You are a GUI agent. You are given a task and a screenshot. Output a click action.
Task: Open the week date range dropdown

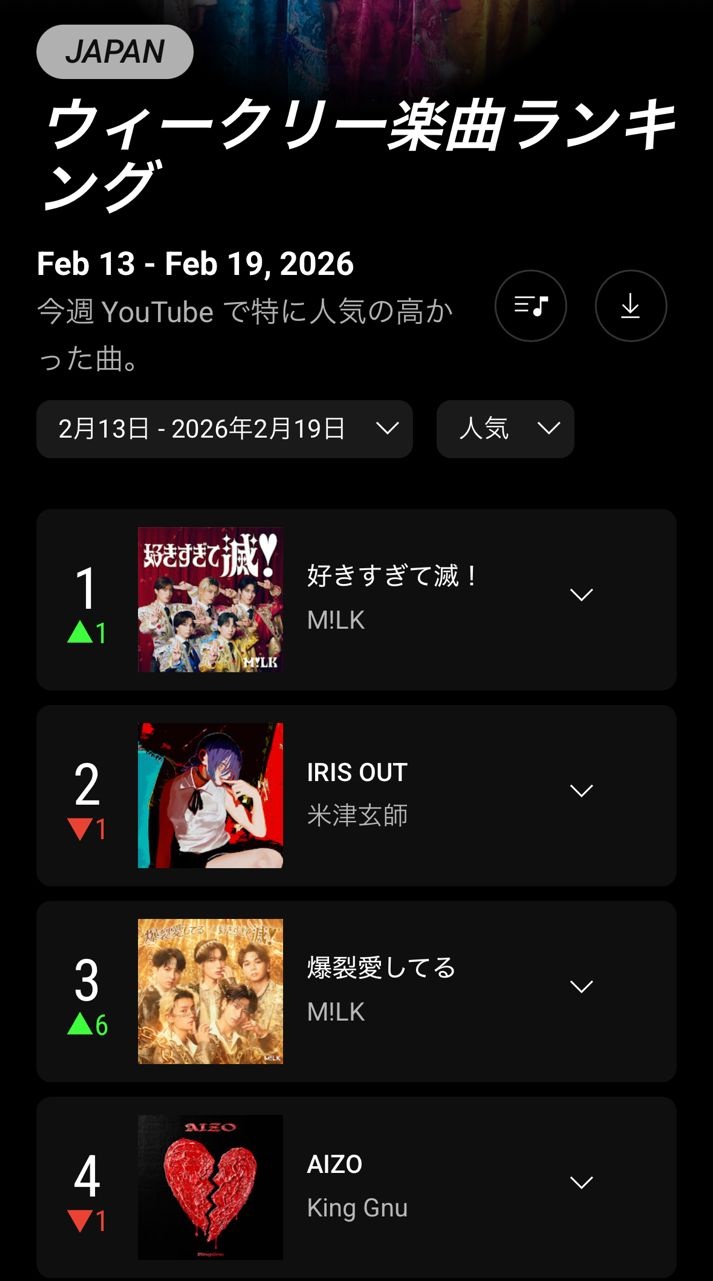click(x=225, y=429)
